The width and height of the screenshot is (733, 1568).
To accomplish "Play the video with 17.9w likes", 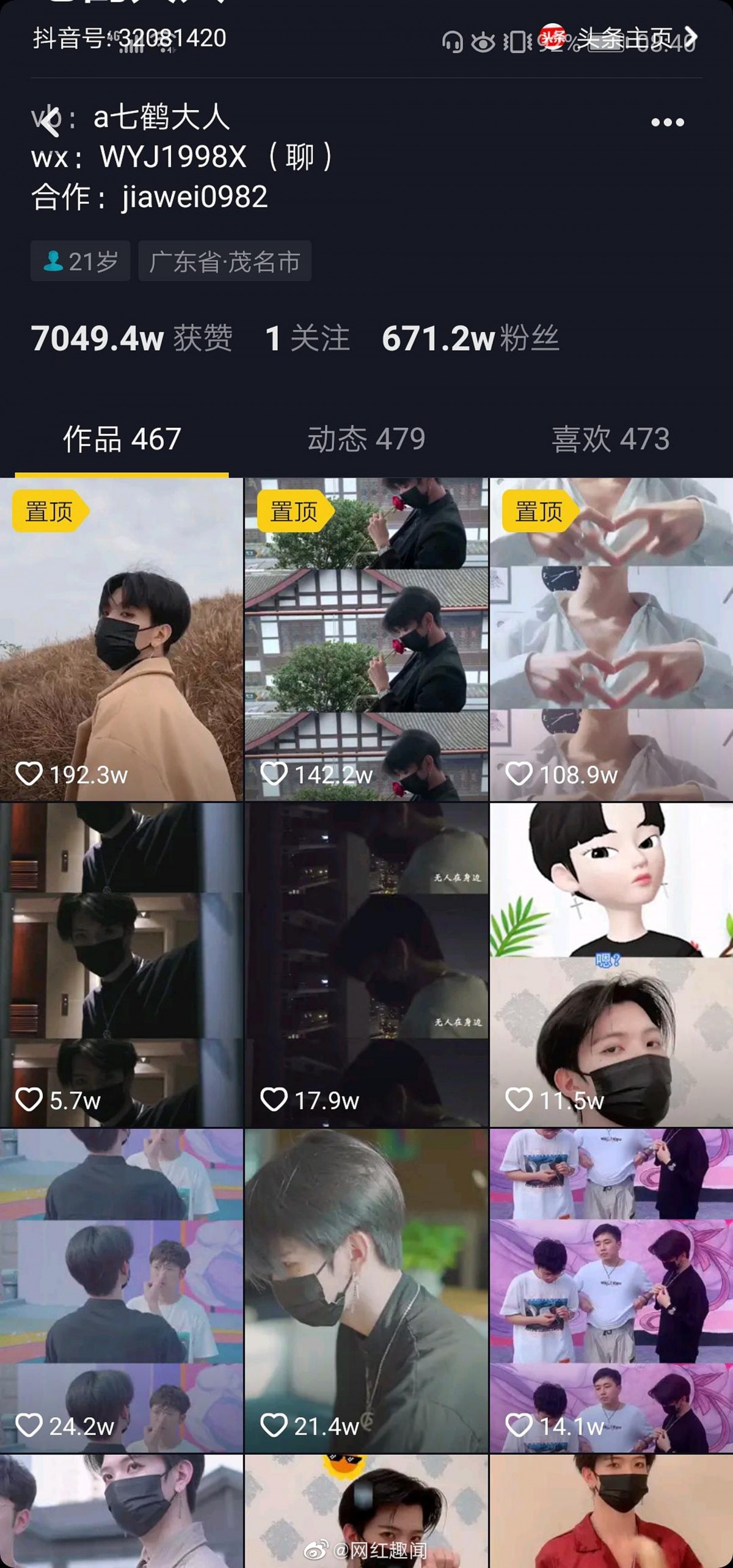I will 366,965.
